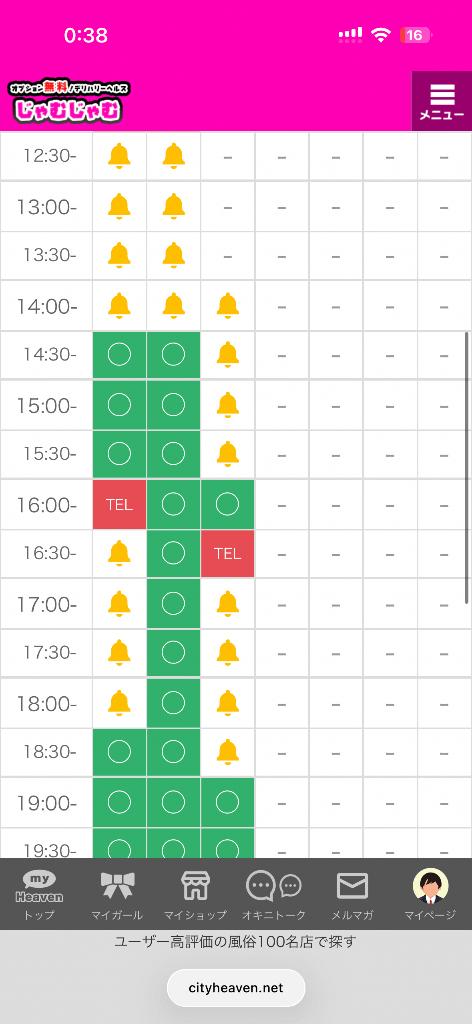Viewport: 472px width, 1024px height.
Task: Switch to the マイガール tab
Action: coord(118,893)
